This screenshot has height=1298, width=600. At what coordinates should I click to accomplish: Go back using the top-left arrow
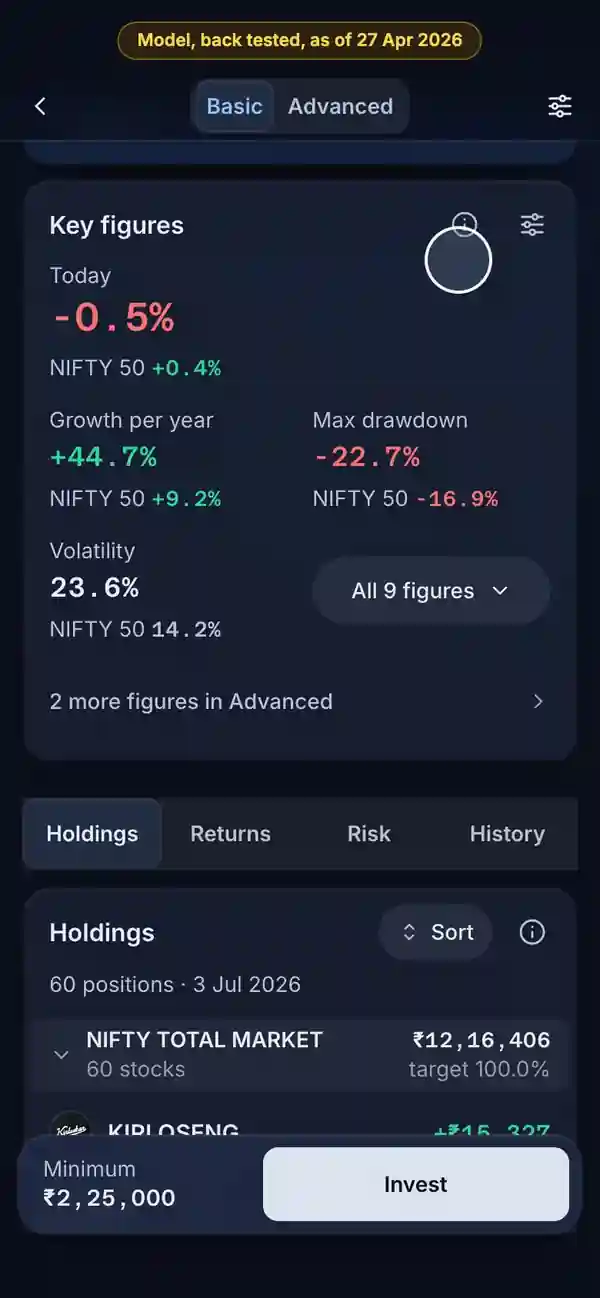tap(40, 106)
